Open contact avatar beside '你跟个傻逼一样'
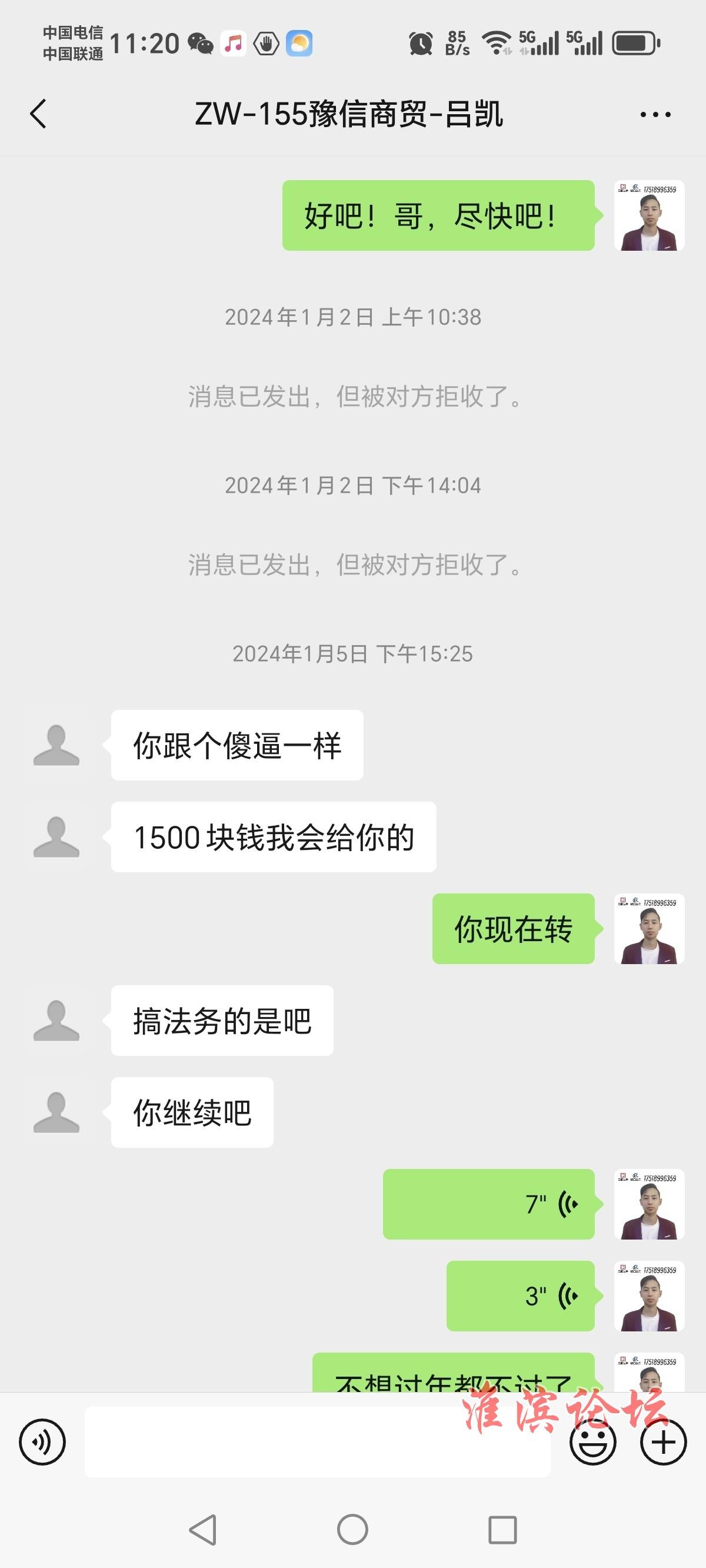706x1568 pixels. [x=56, y=745]
